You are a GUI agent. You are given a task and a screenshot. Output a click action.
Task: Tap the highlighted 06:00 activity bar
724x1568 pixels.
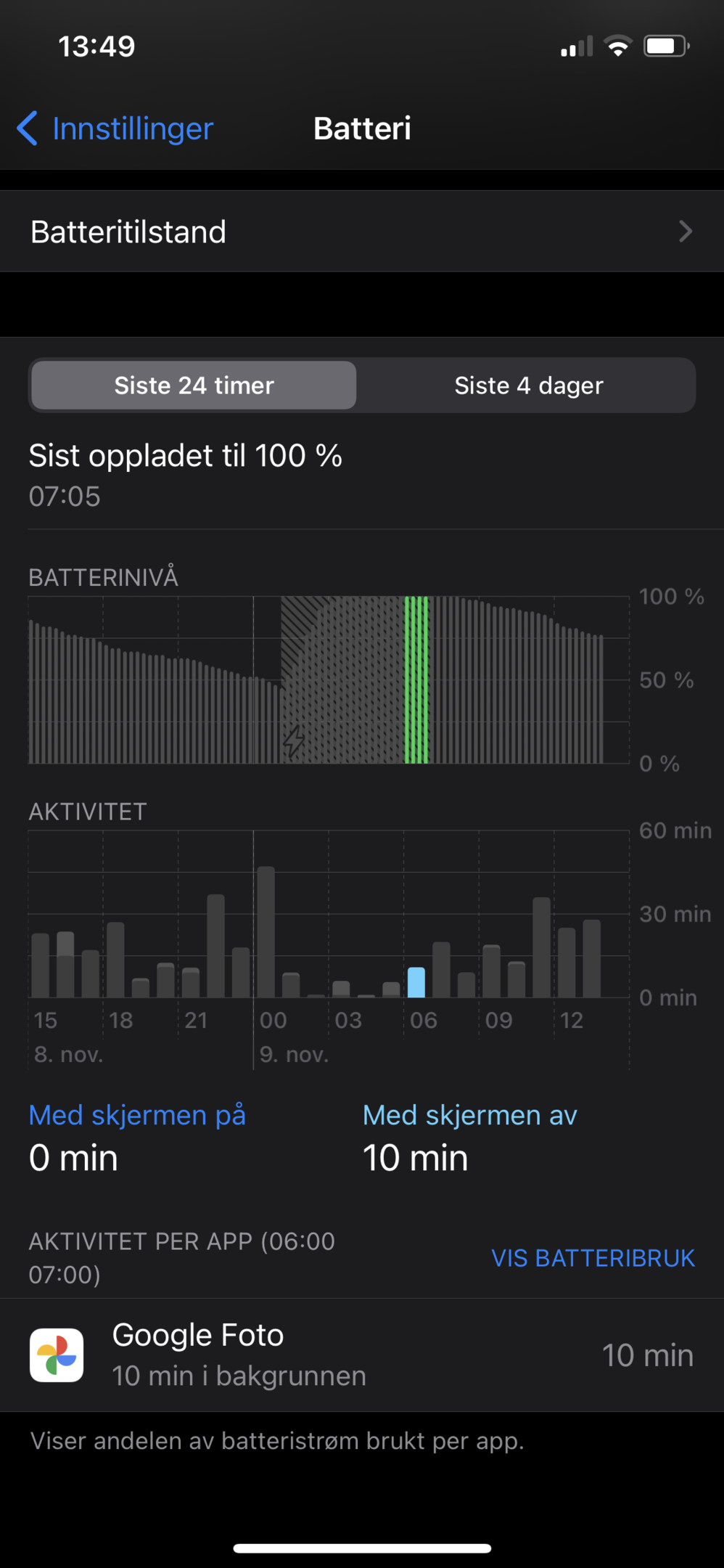(416, 982)
